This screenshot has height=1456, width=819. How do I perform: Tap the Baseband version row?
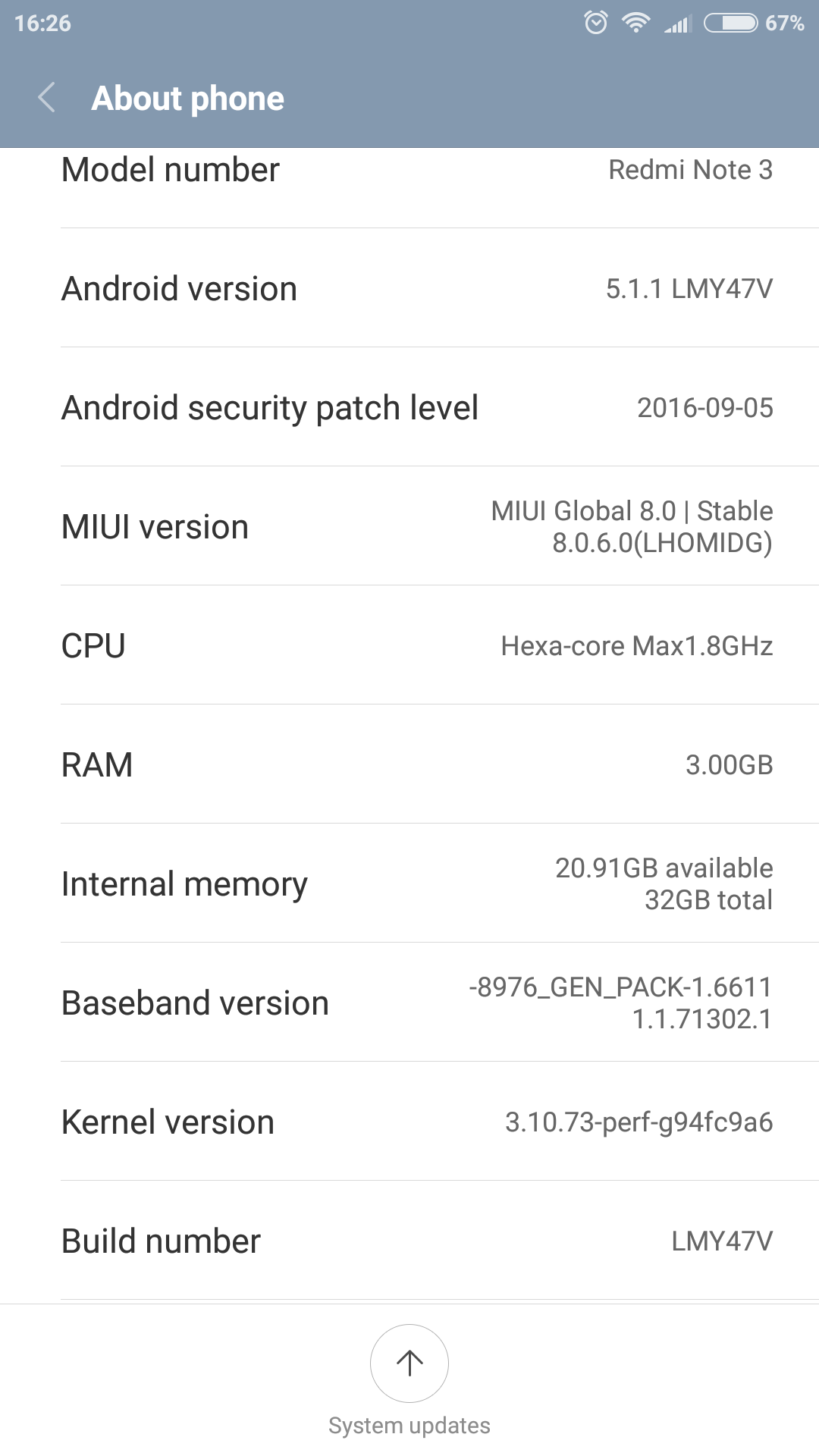click(409, 1003)
